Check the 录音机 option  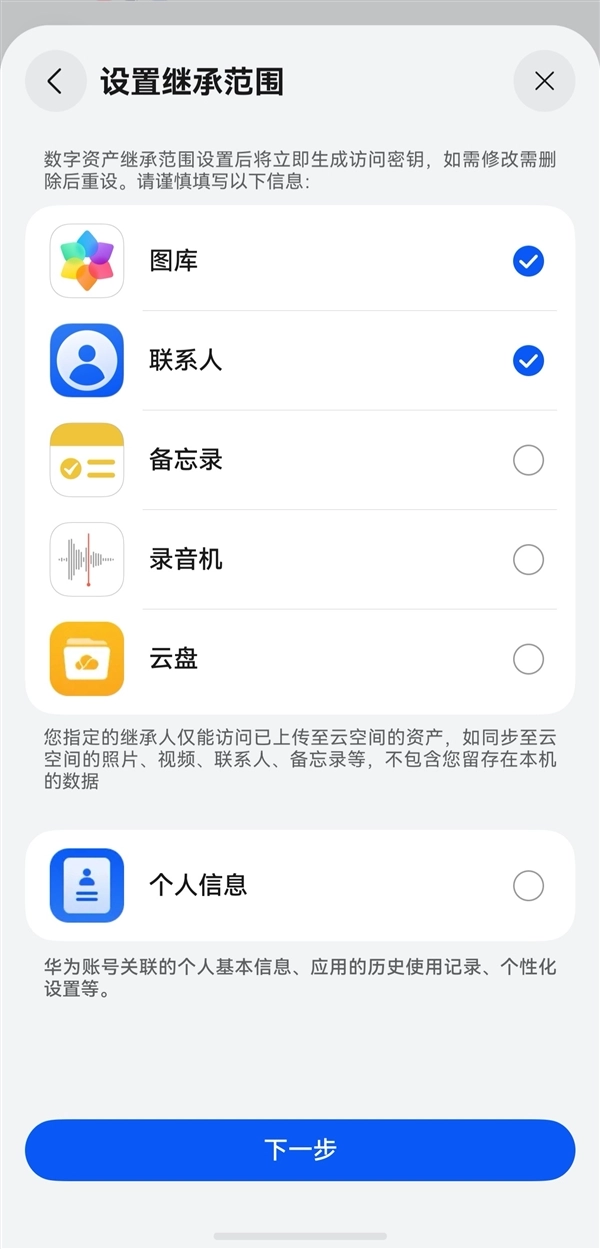click(x=528, y=560)
